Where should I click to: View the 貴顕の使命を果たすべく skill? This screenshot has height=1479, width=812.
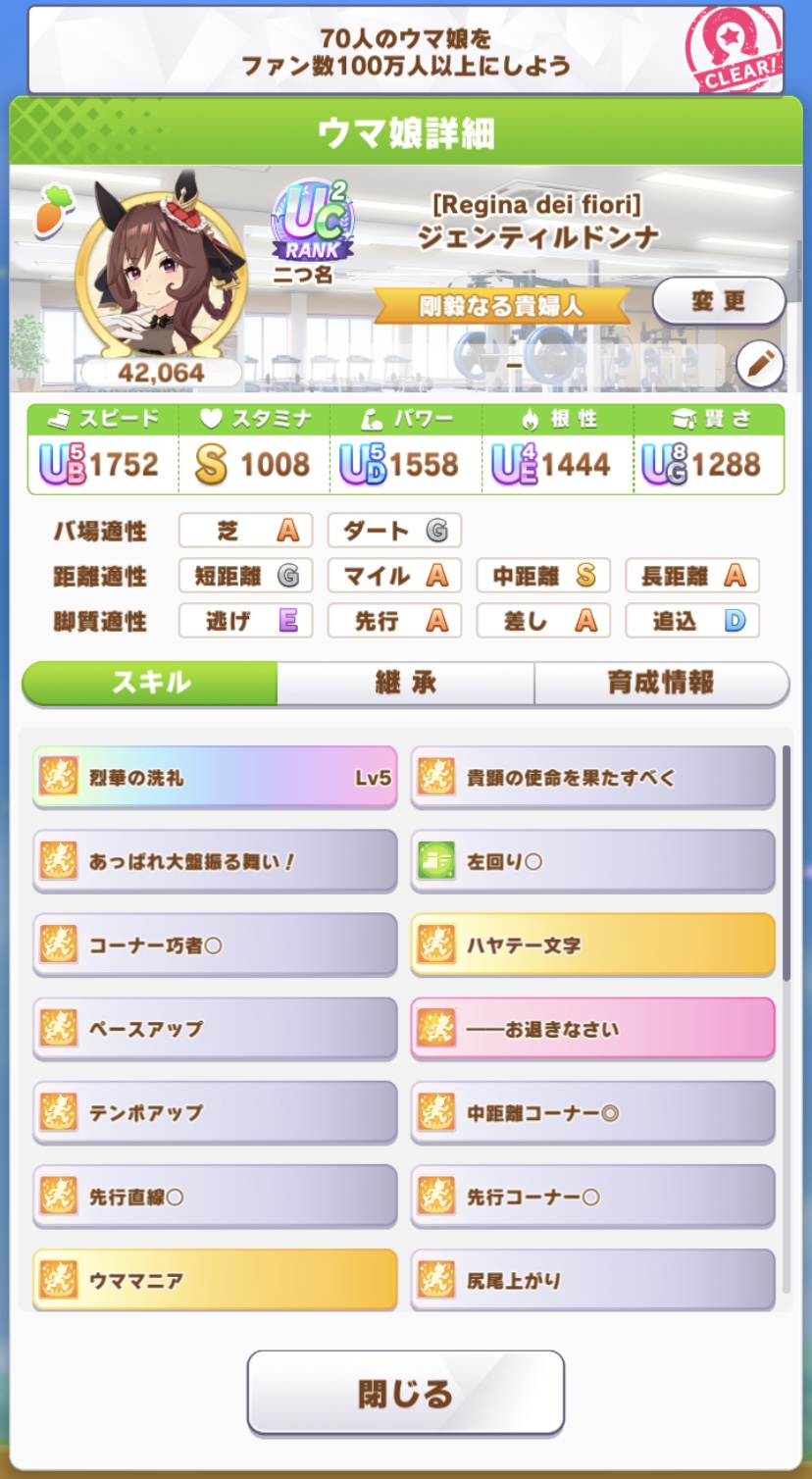tap(592, 778)
